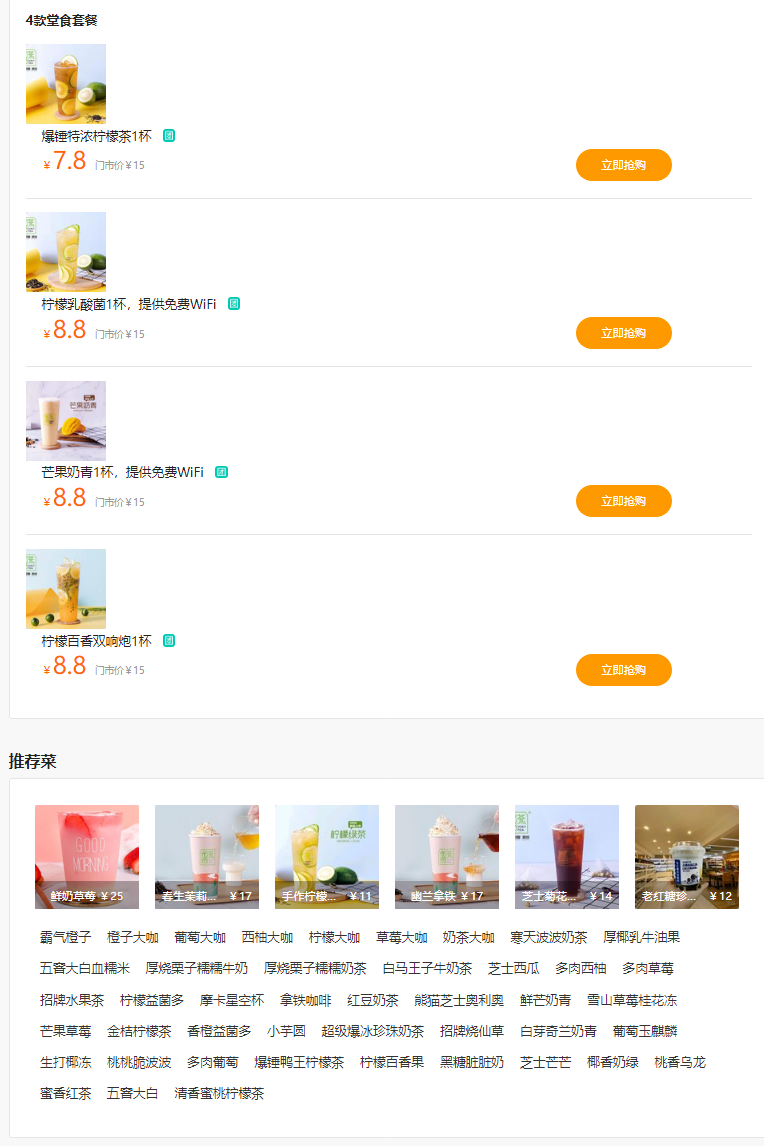Select the 手作柠檬 ¥11 dish tile

[327, 856]
